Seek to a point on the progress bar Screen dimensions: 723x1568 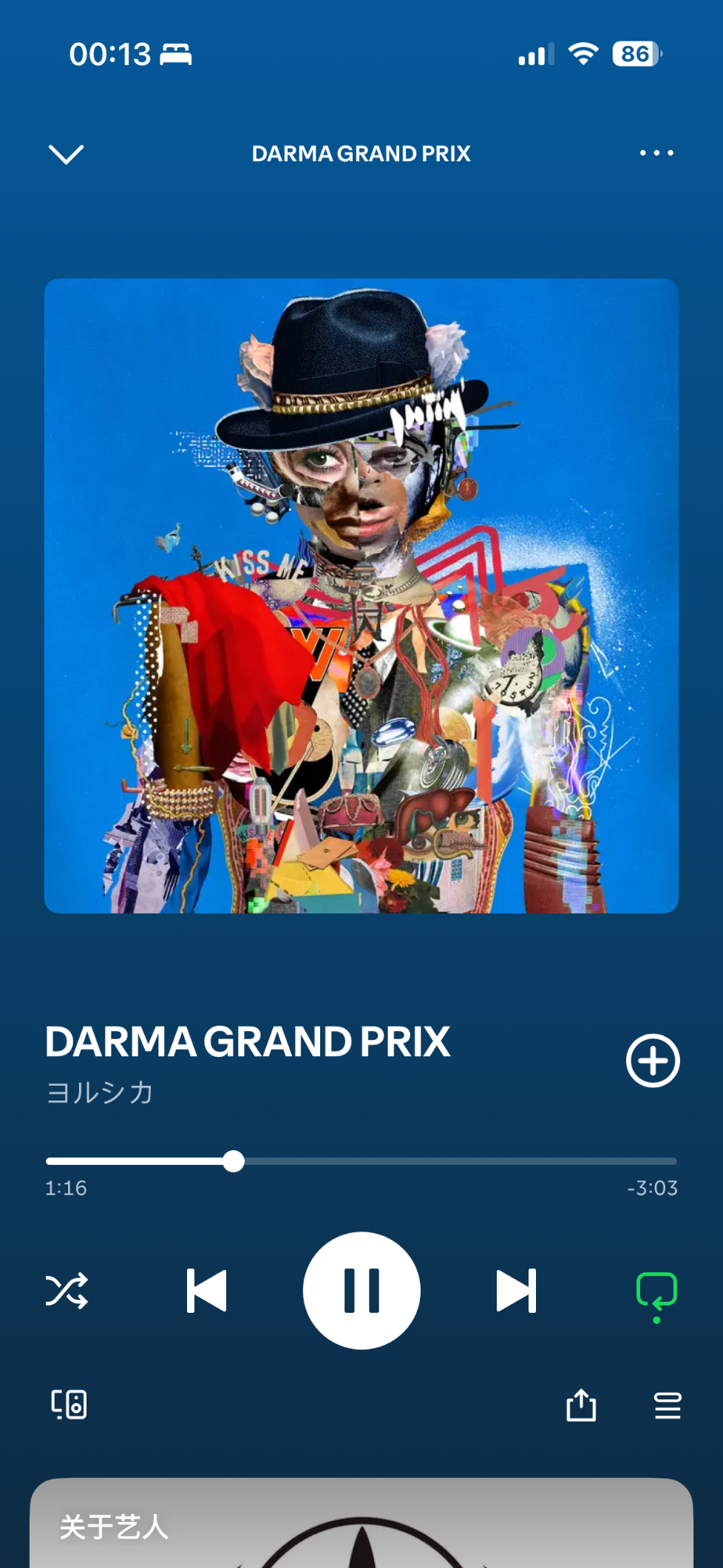(444, 1161)
